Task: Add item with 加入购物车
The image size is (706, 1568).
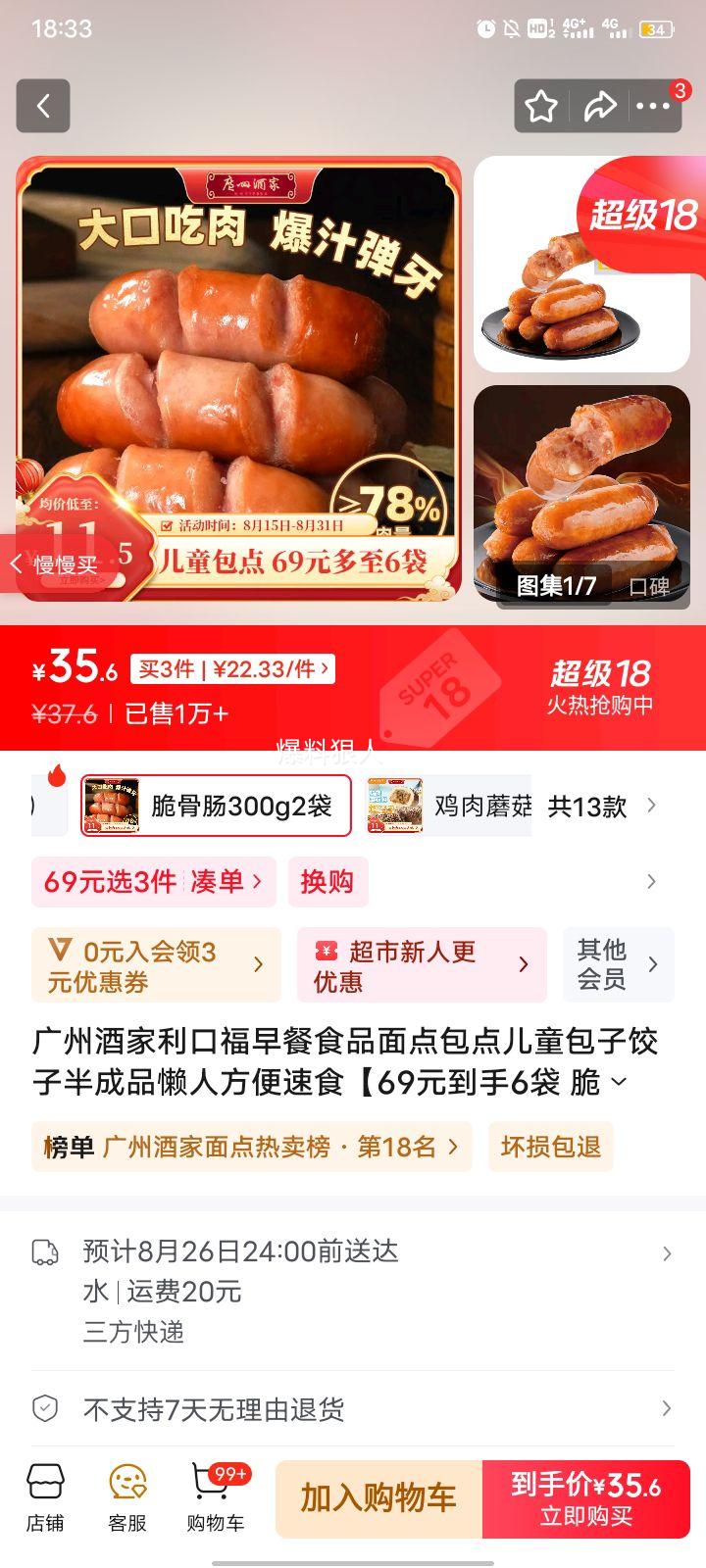Action: 378,1498
